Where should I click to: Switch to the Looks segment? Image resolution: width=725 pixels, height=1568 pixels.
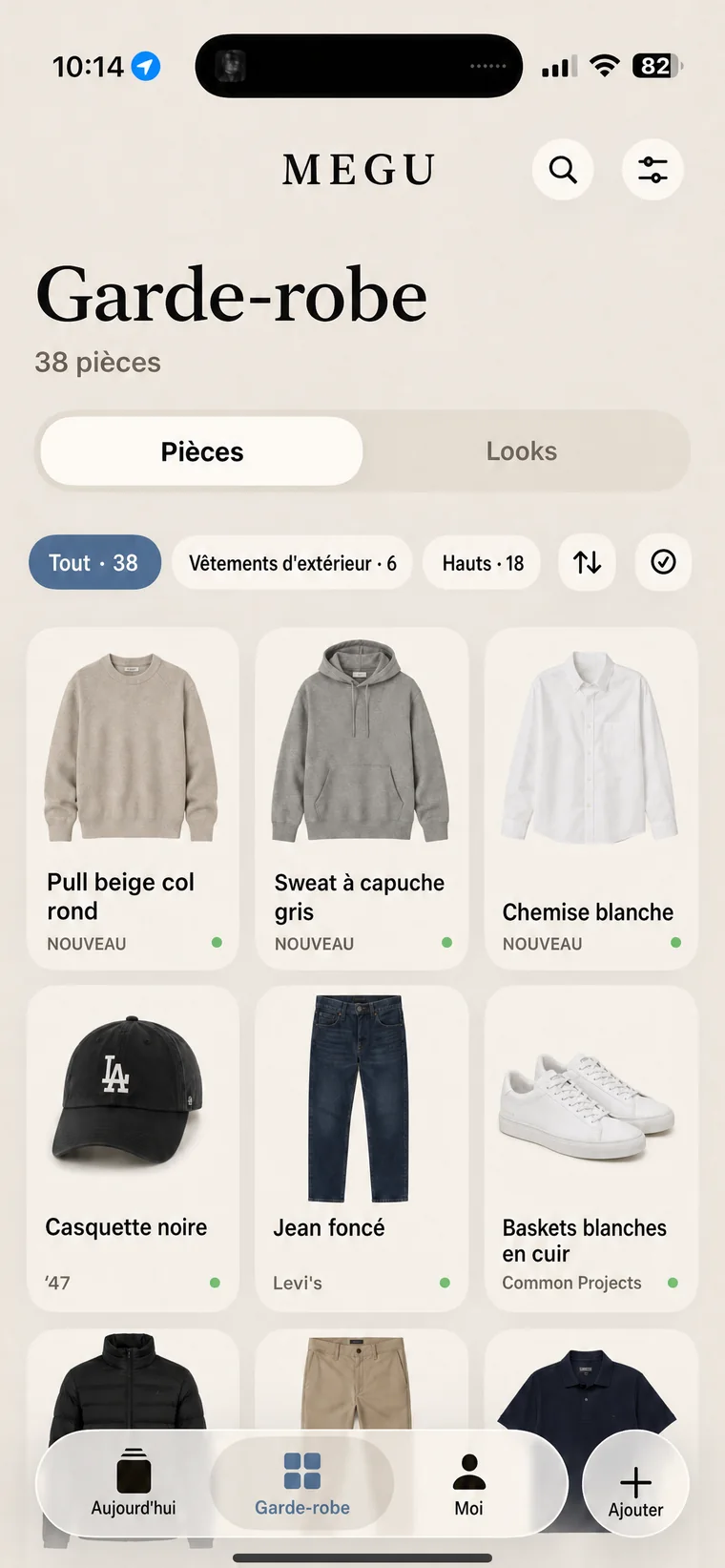pos(522,451)
